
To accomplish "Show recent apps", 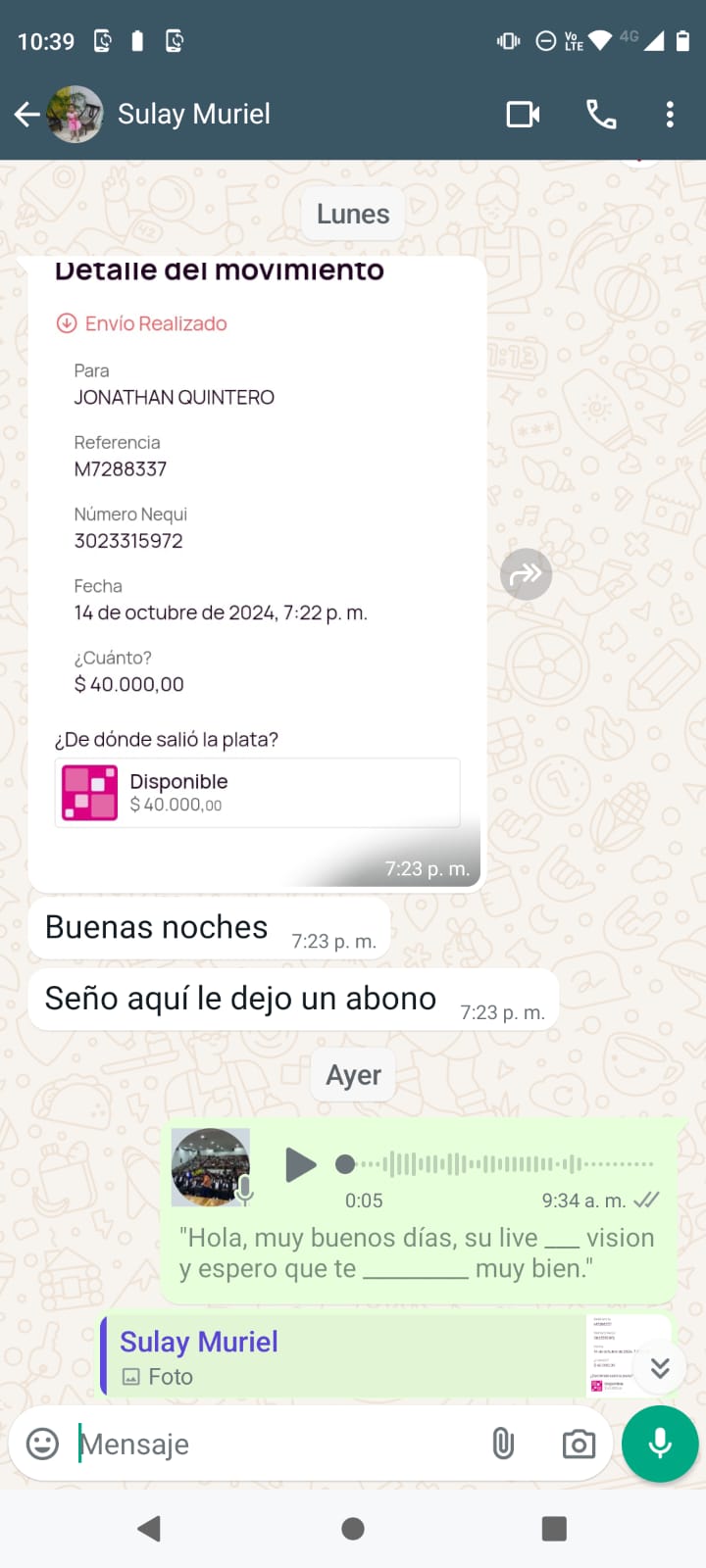I will [554, 1529].
